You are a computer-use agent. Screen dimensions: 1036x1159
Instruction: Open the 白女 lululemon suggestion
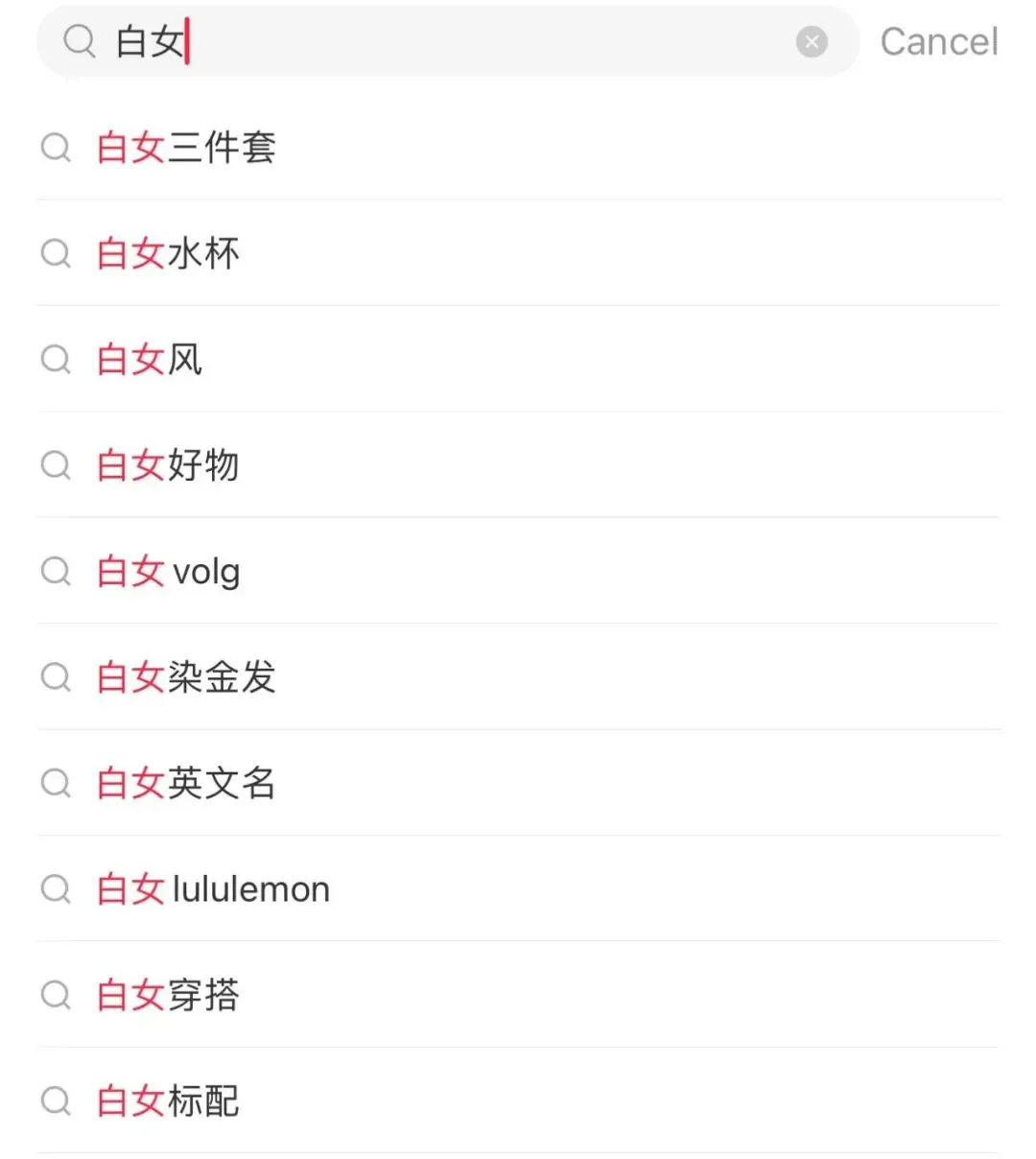pos(213,889)
